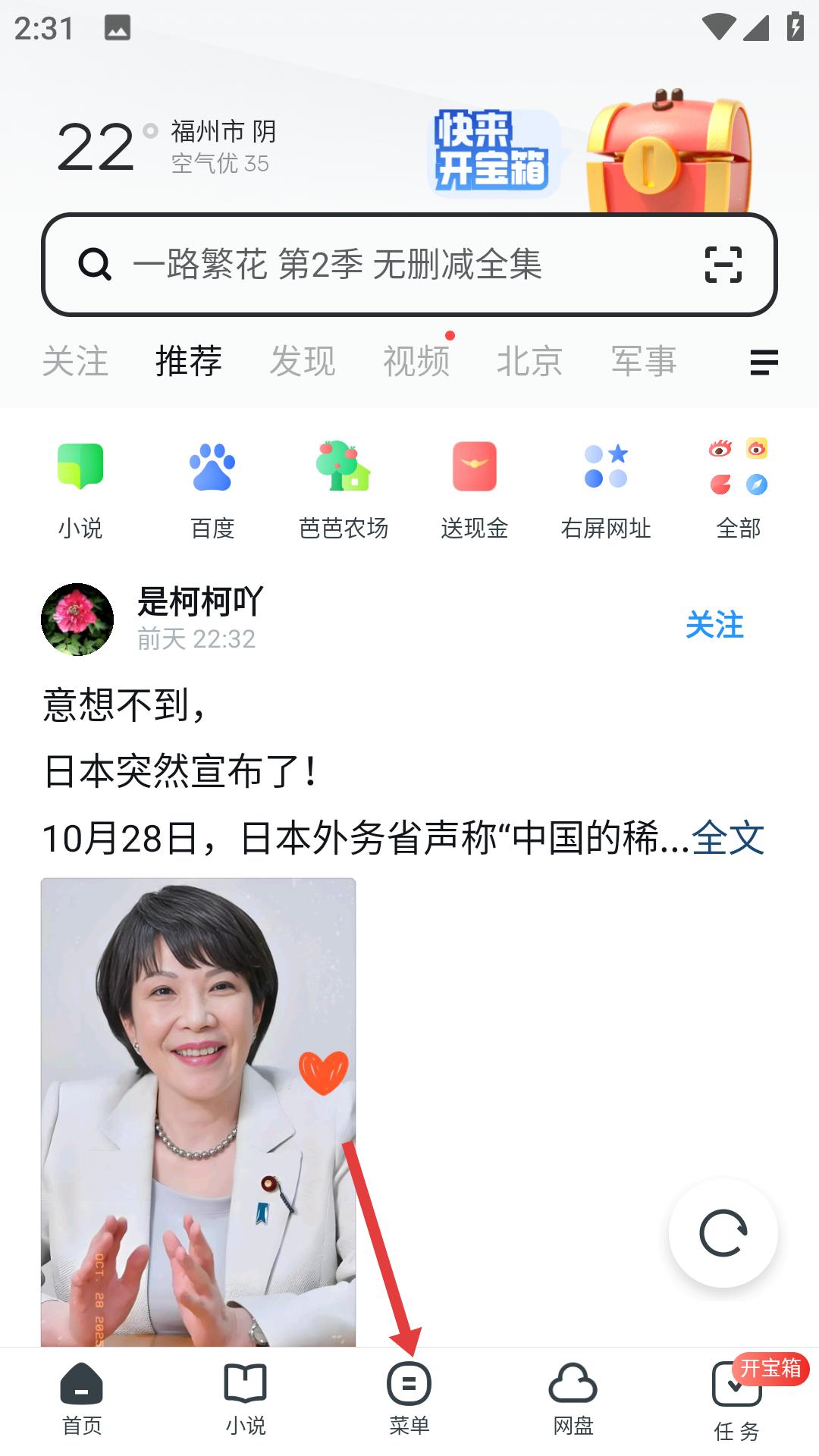Open 网盘 in the bottom navigation

pyautogui.click(x=573, y=1399)
